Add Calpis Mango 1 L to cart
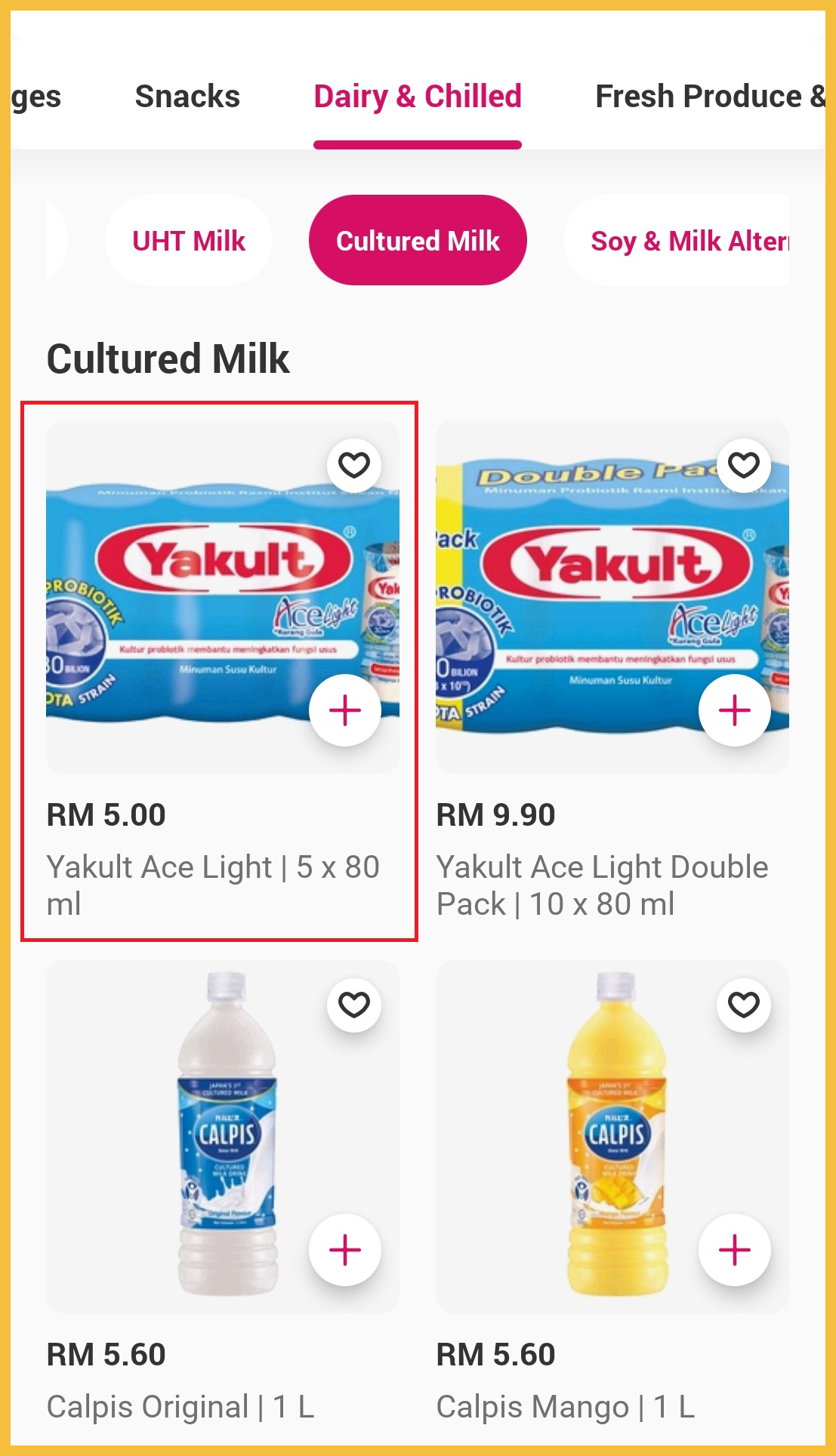Viewport: 836px width, 1456px height. pos(735,1250)
